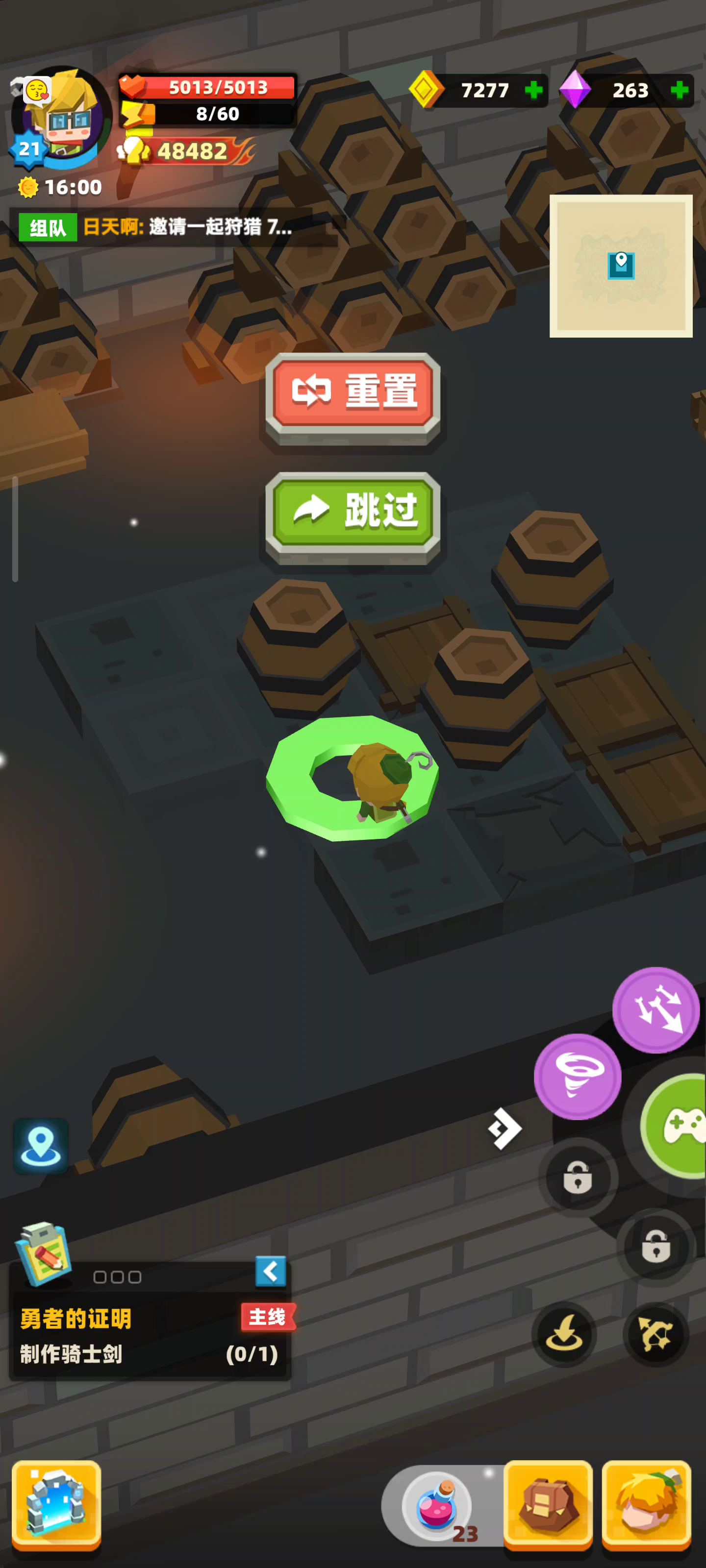706x1568 pixels.
Task: Open the portal gate menu
Action: click(x=56, y=1504)
